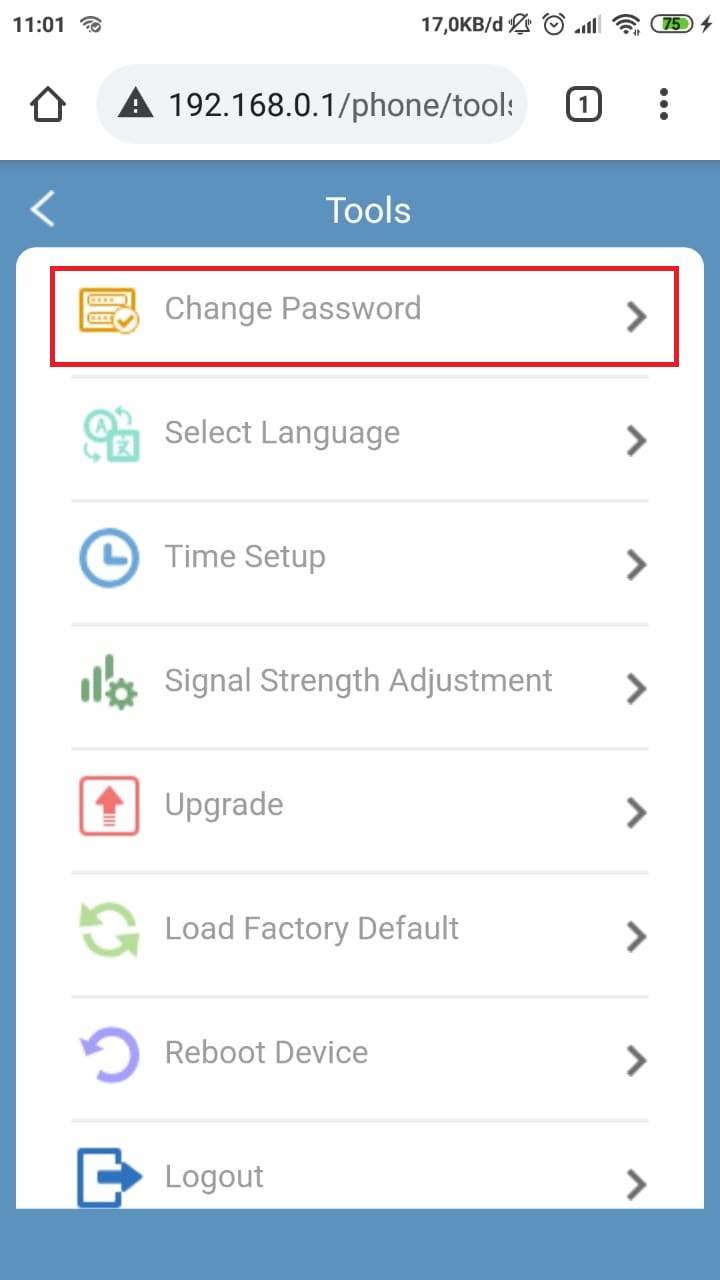
Task: Select Load Factory Default
Action: click(360, 936)
